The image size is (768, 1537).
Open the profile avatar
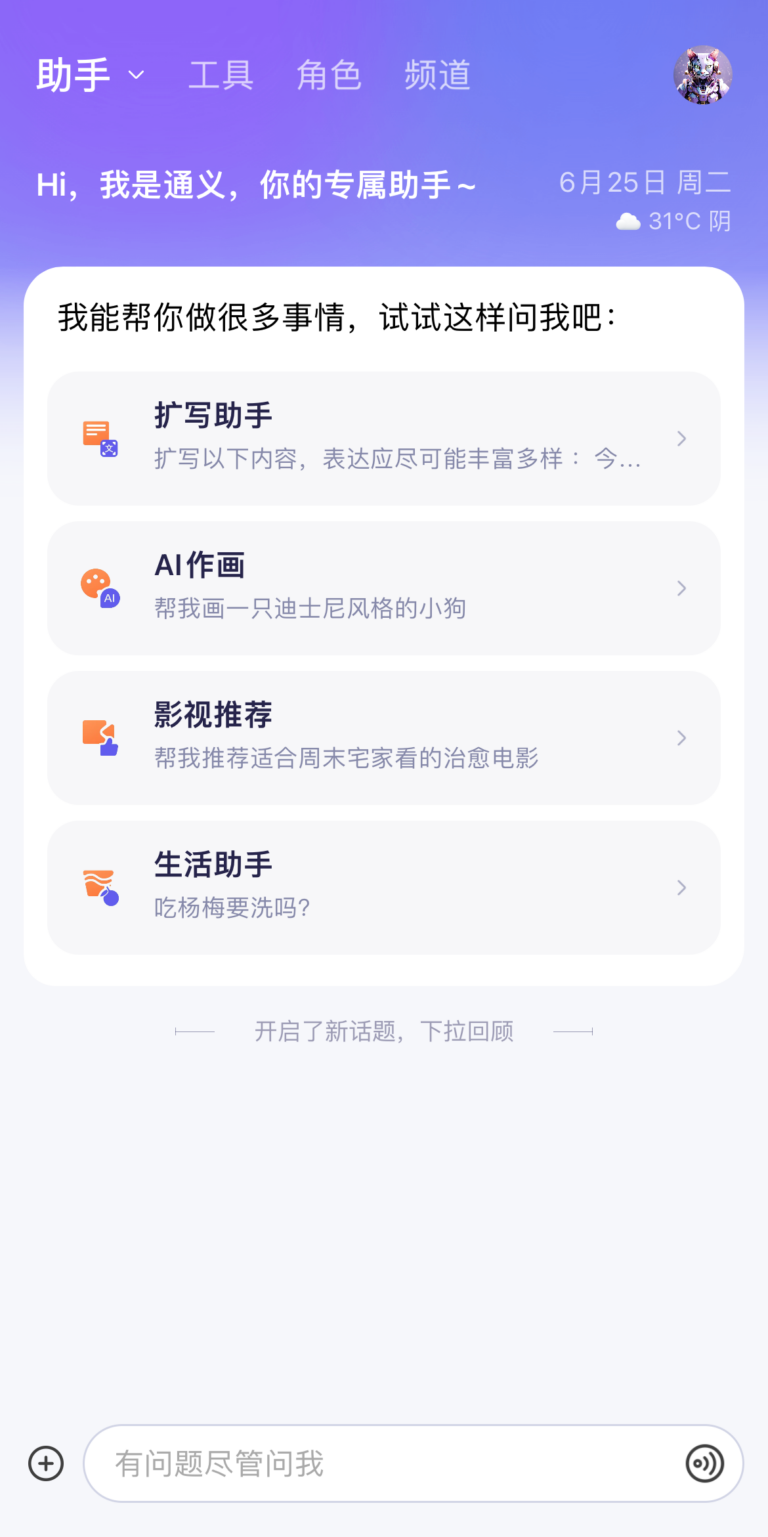click(703, 75)
